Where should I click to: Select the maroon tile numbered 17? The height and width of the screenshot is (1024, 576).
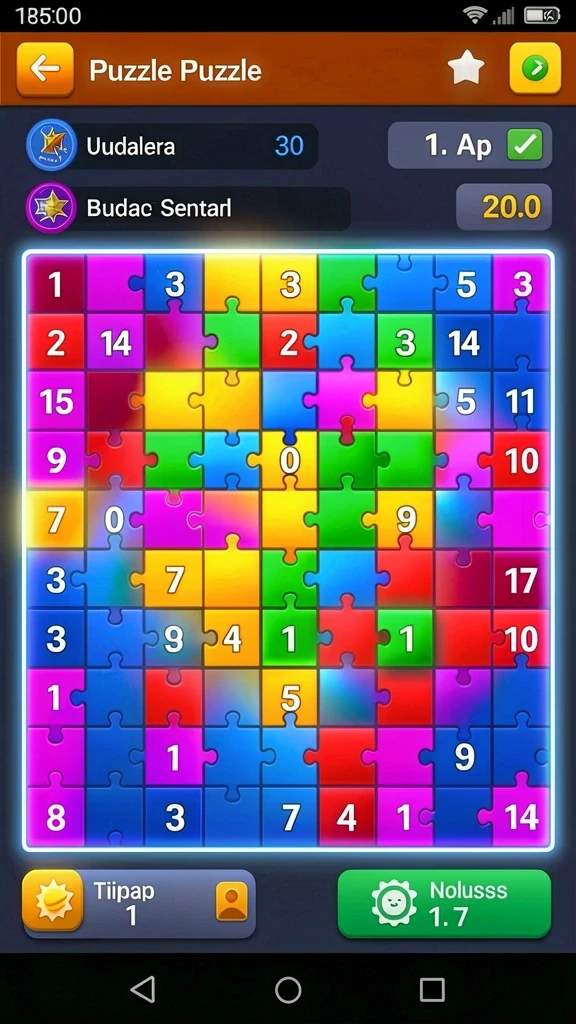point(520,580)
